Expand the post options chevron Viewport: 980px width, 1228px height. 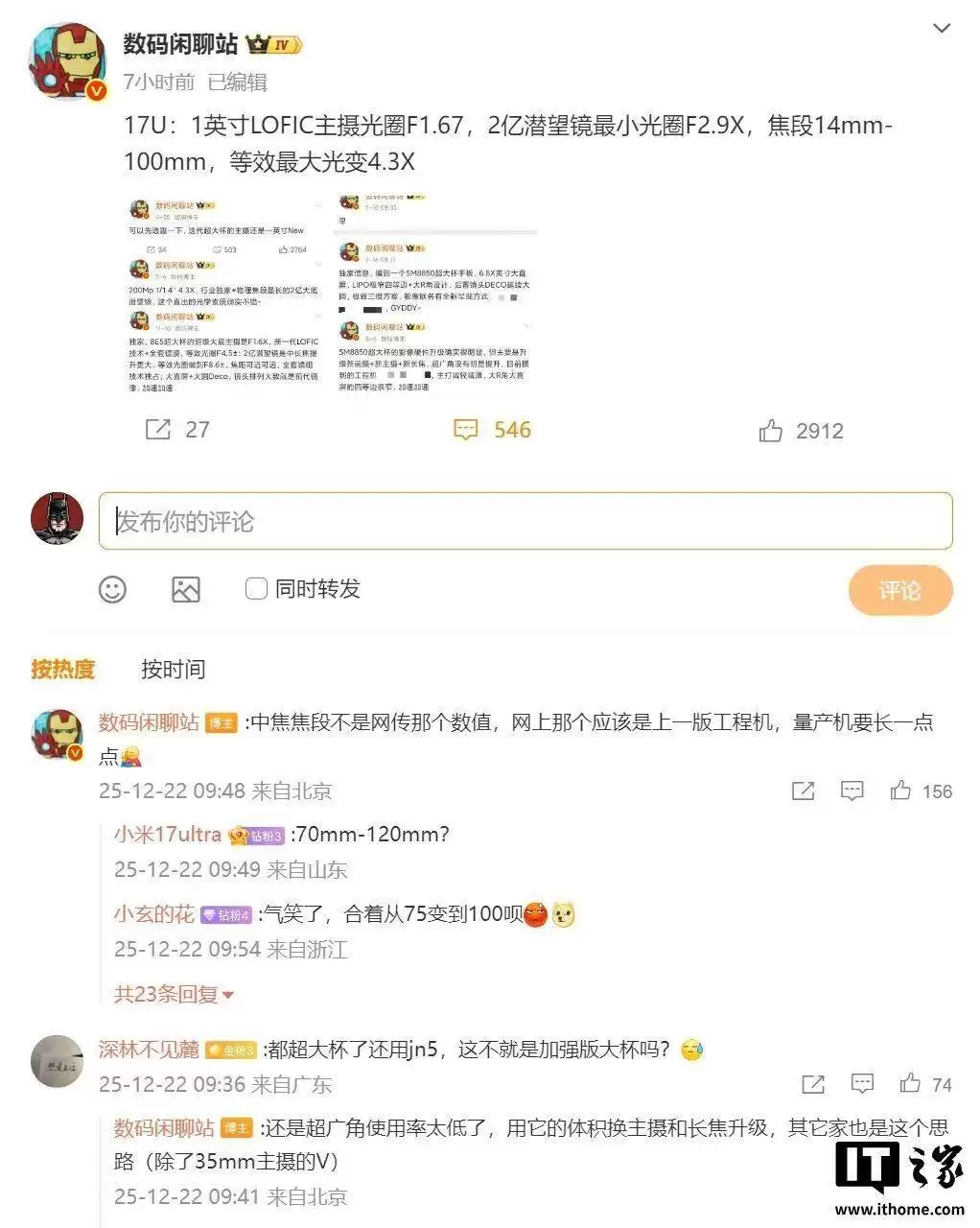[942, 29]
